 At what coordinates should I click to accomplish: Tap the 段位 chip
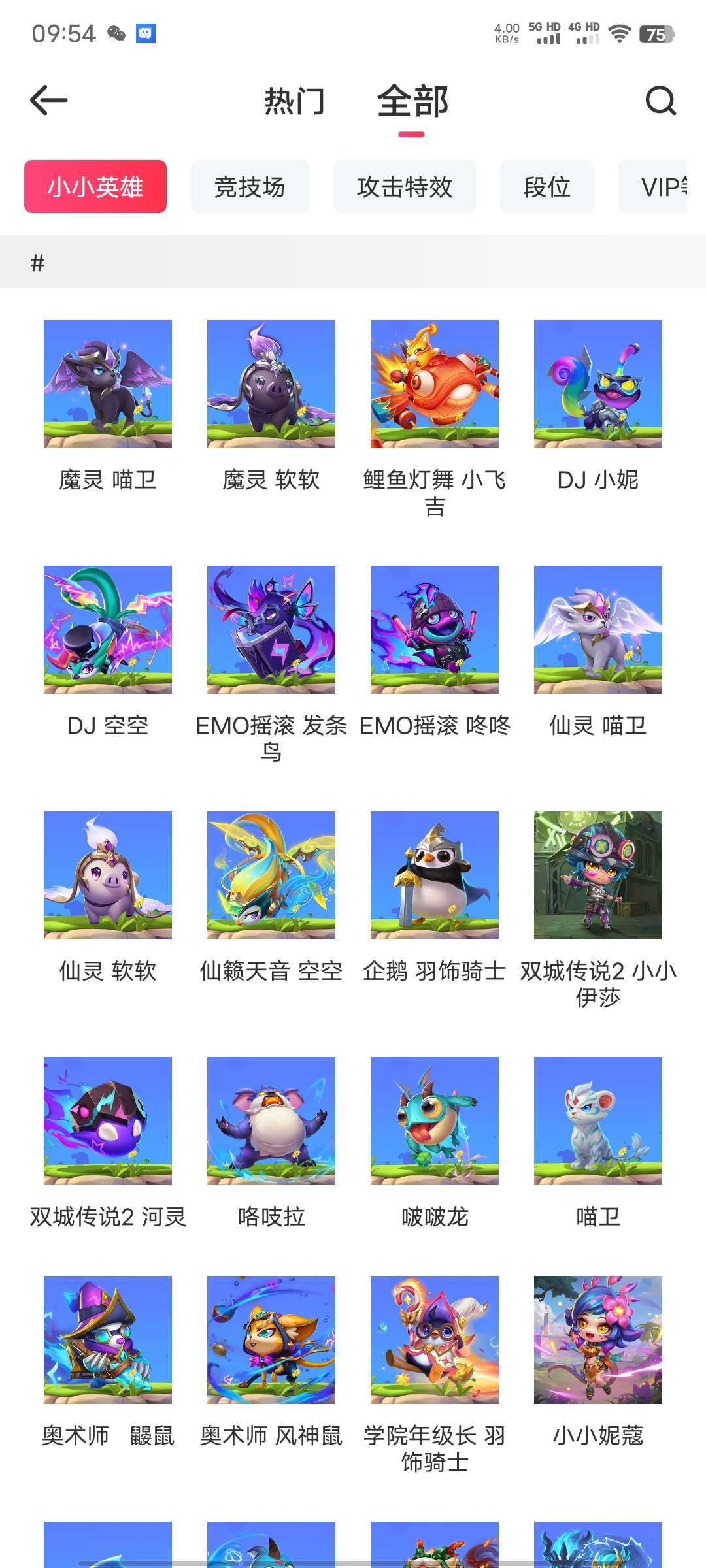547,187
